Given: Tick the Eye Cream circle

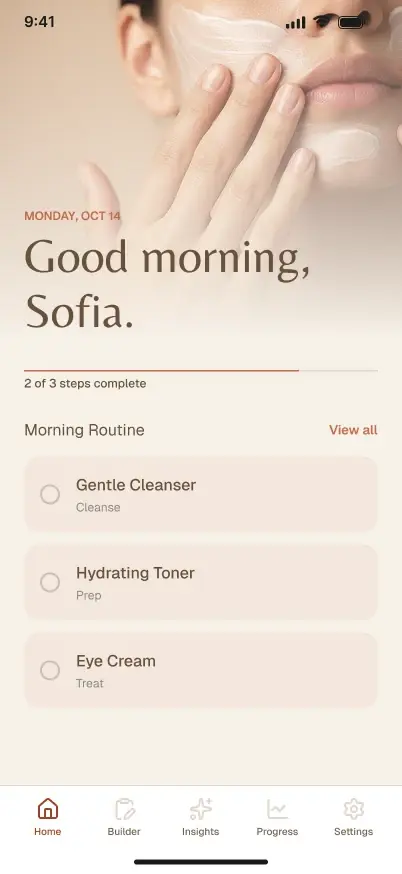Looking at the screenshot, I should [50, 671].
